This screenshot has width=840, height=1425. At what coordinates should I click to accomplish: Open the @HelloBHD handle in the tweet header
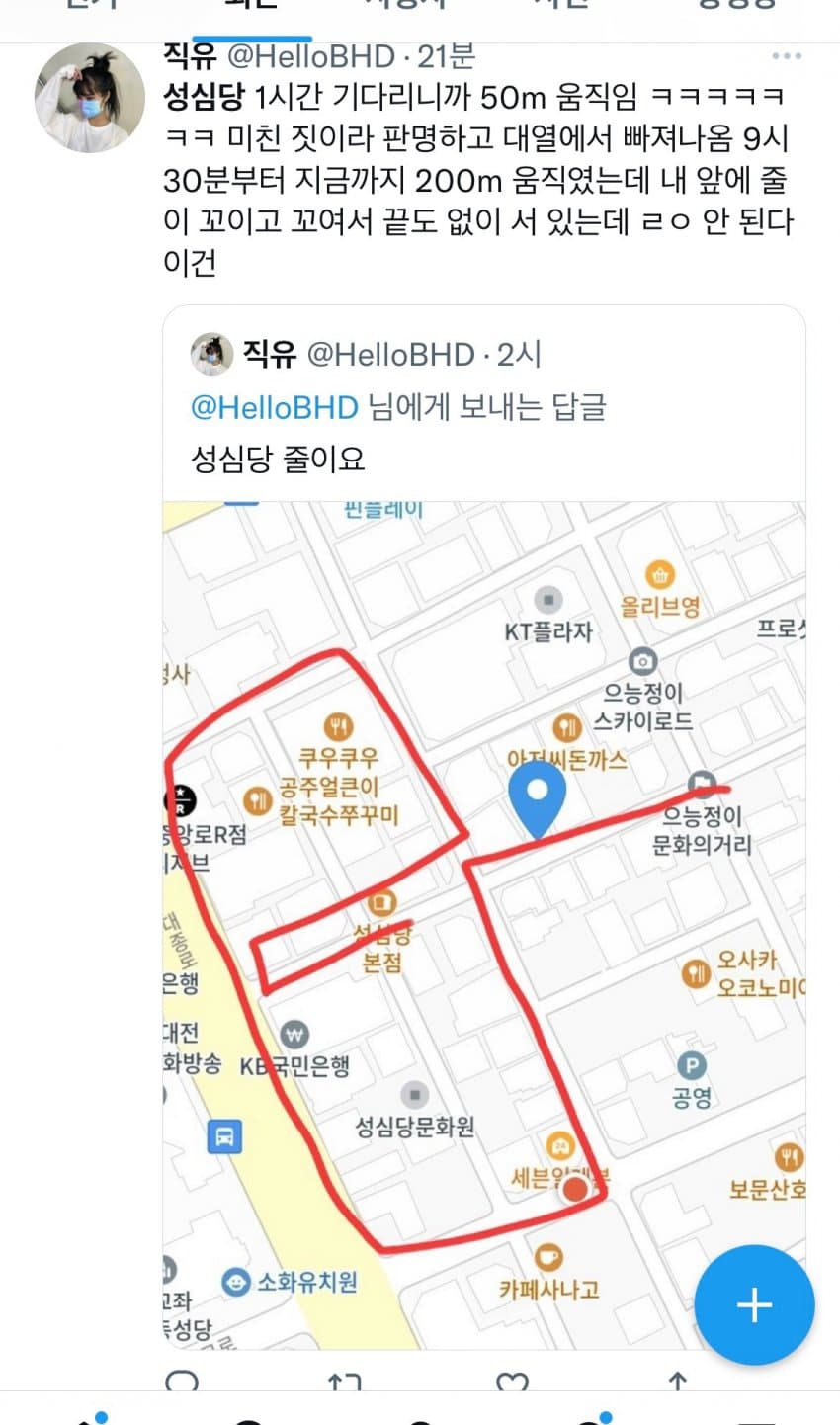click(311, 57)
